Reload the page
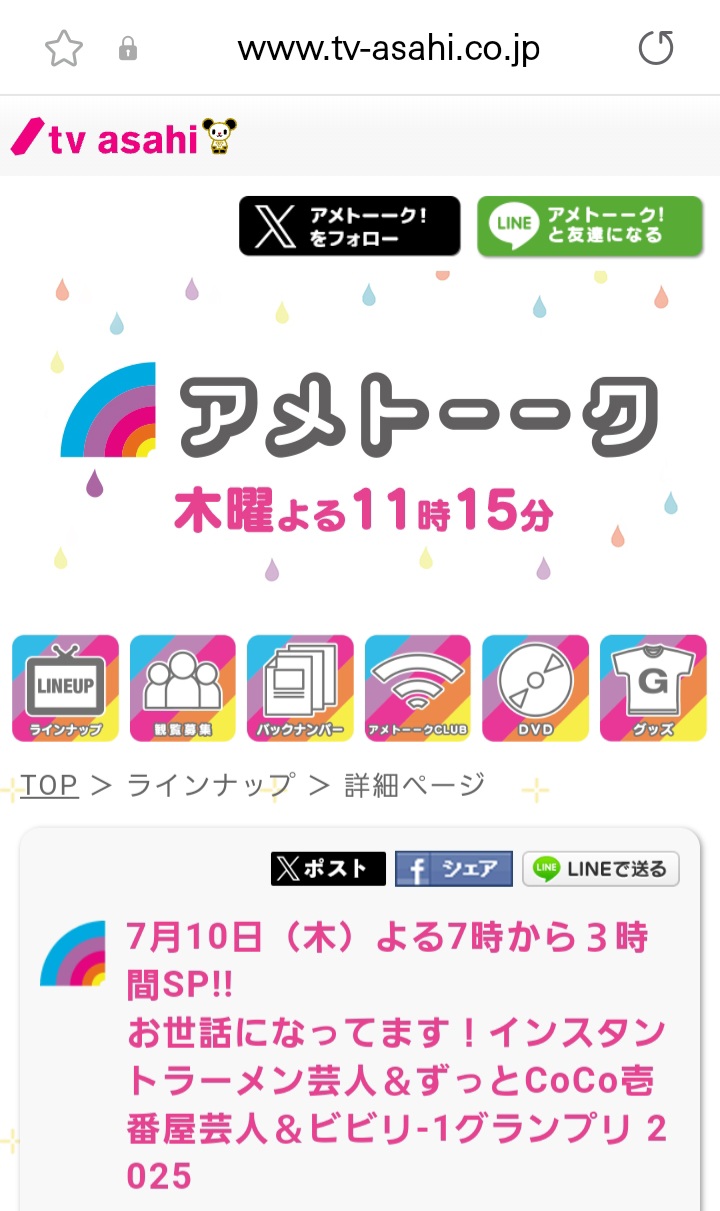Screen dimensions: 720x1211 tap(656, 48)
